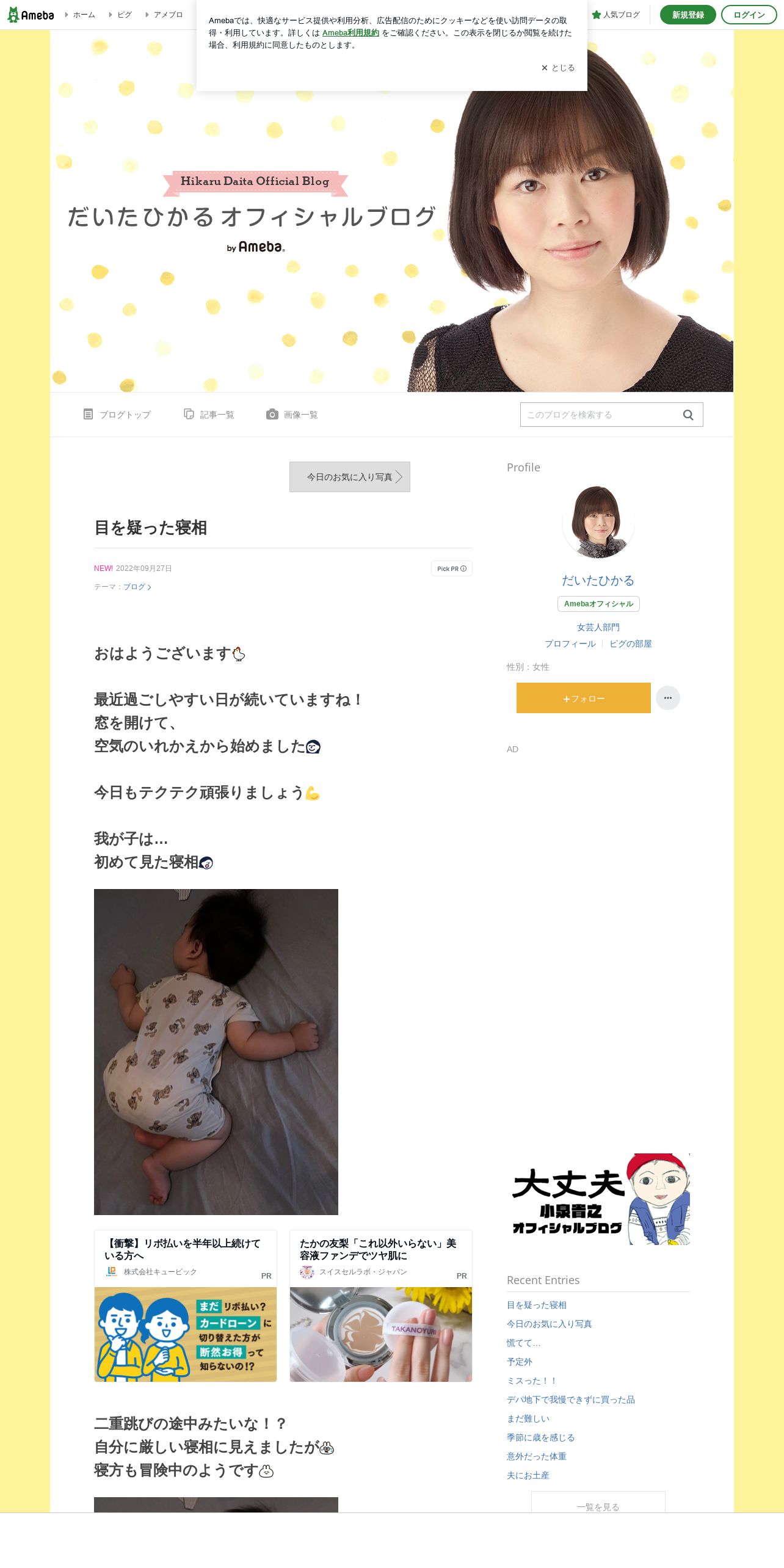Follow with the +フォロー button
Image resolution: width=784 pixels, height=1568 pixels.
[584, 698]
